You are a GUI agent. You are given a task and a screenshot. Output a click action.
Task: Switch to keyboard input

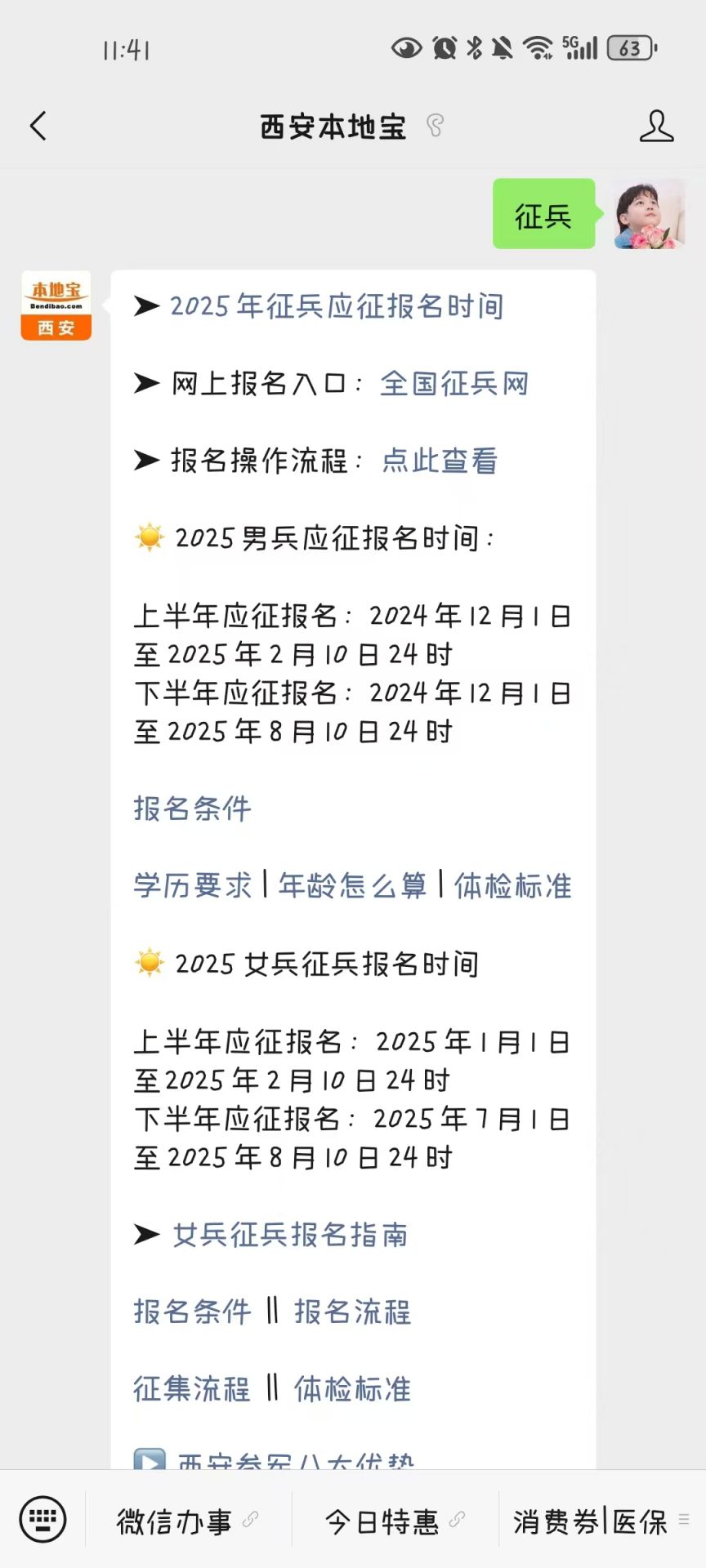pos(42,1519)
